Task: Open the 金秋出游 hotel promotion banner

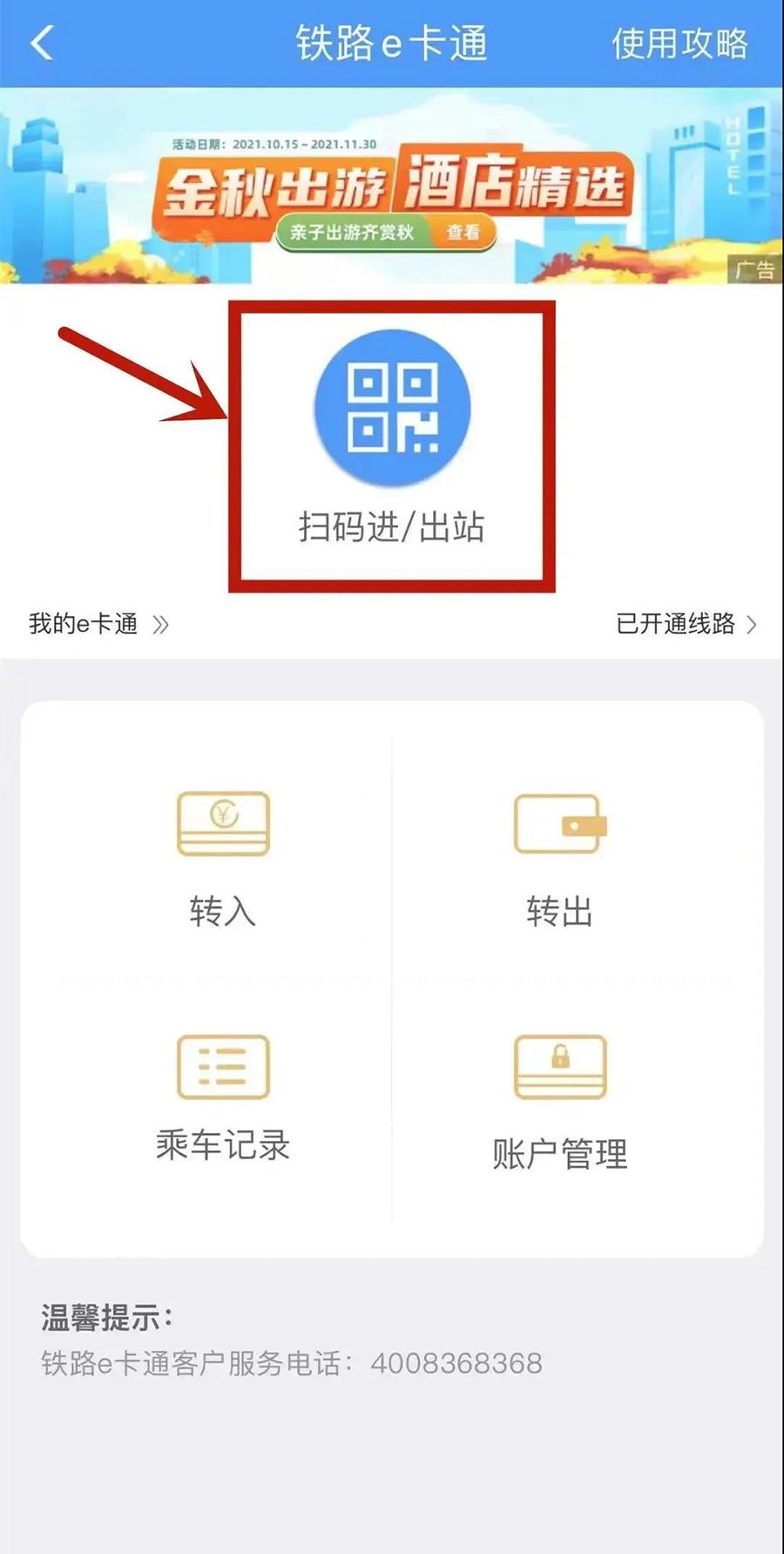Action: tap(392, 186)
